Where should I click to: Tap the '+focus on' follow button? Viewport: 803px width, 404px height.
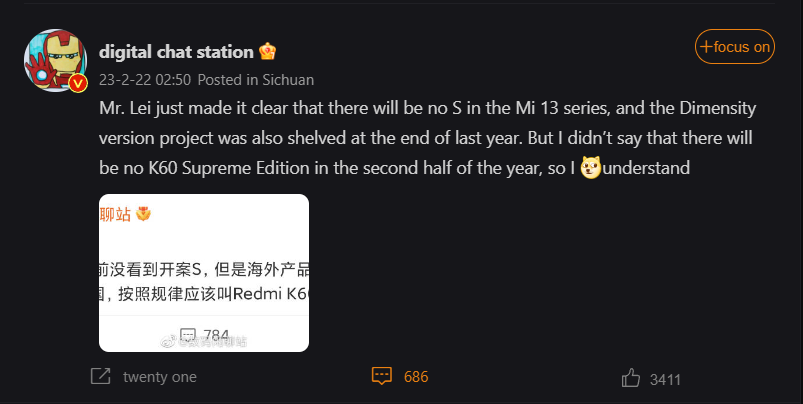[735, 47]
